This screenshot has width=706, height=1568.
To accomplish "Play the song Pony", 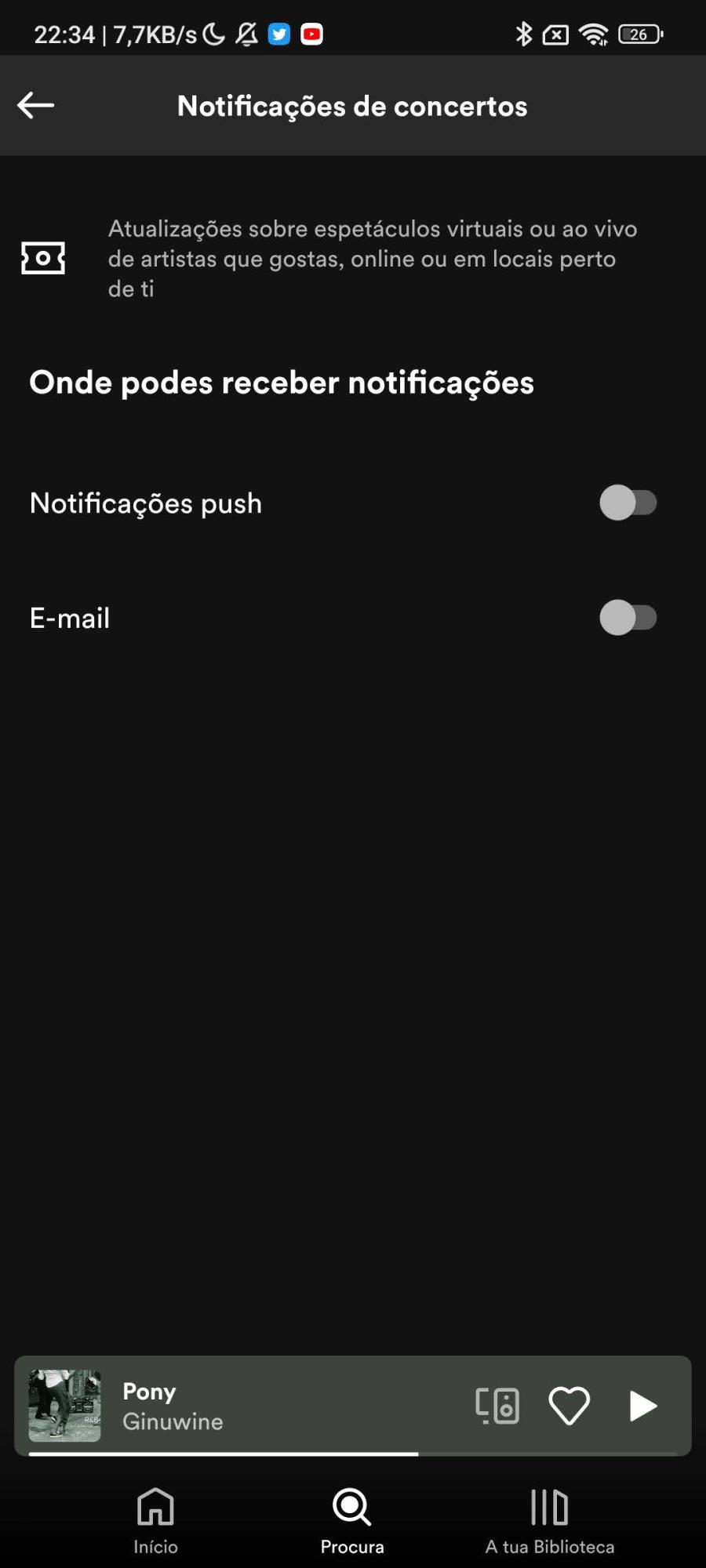I will tap(642, 1406).
